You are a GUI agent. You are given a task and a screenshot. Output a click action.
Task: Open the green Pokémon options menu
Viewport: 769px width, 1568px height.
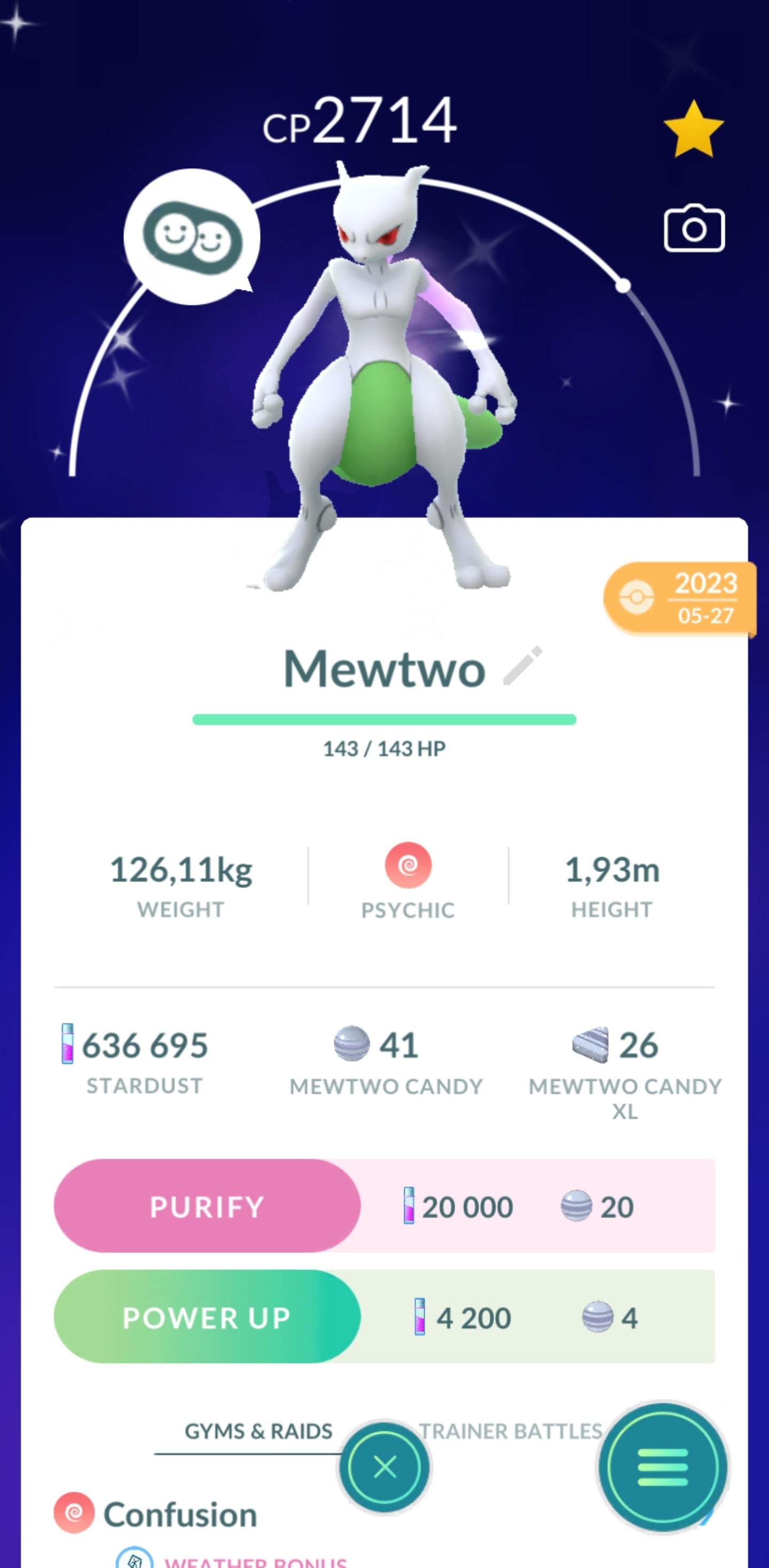coord(663,1467)
